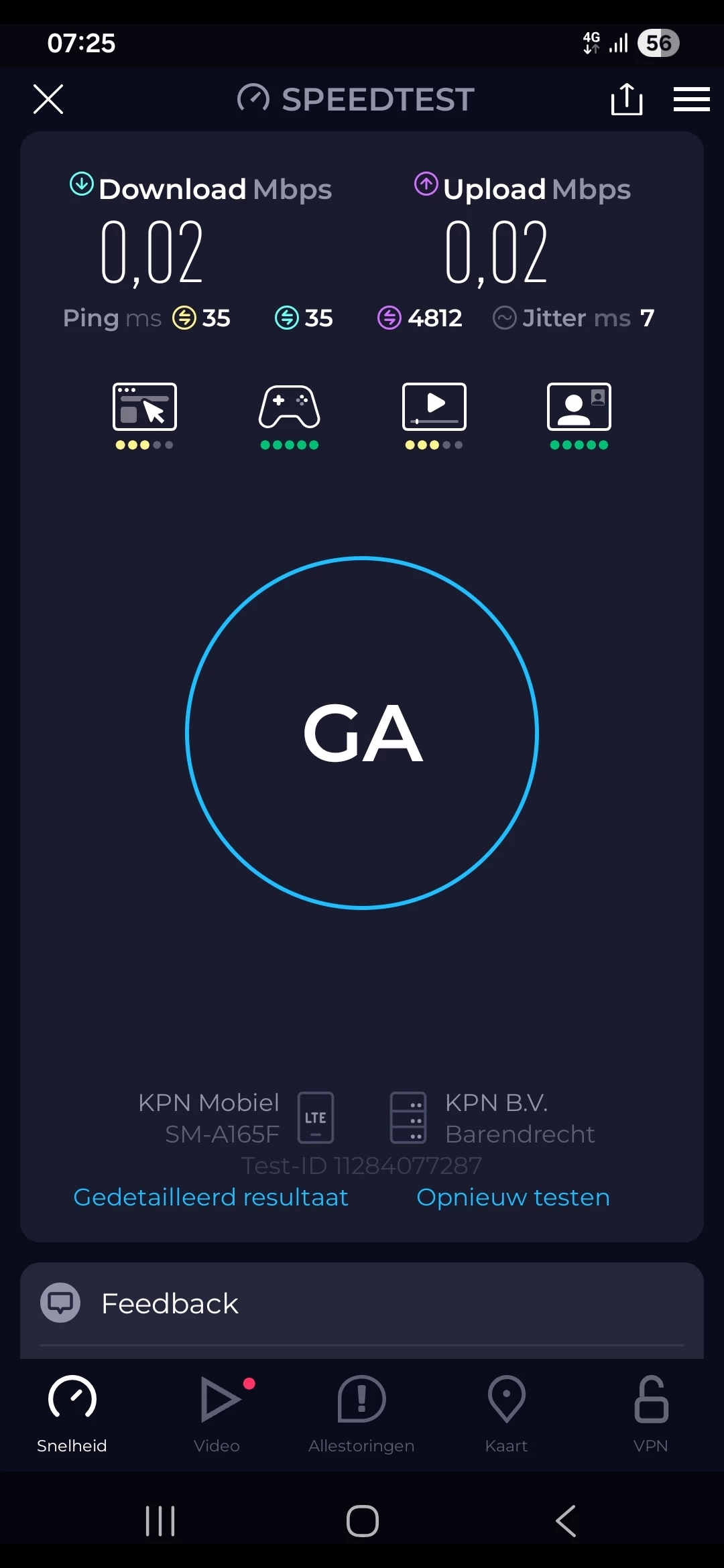724x1568 pixels.
Task: Share the speed test result
Action: click(x=627, y=99)
